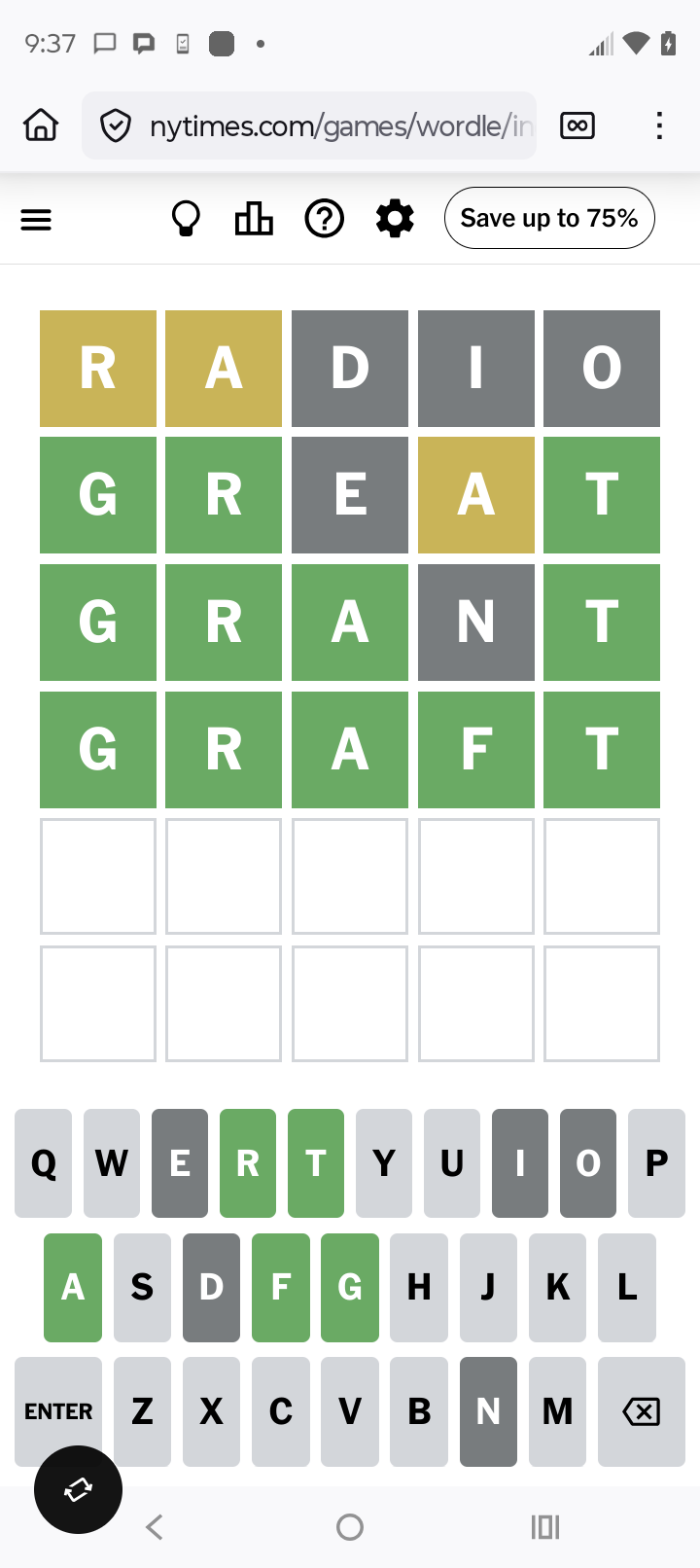700x1568 pixels.
Task: Tap the black floating rotate button
Action: 78,1489
